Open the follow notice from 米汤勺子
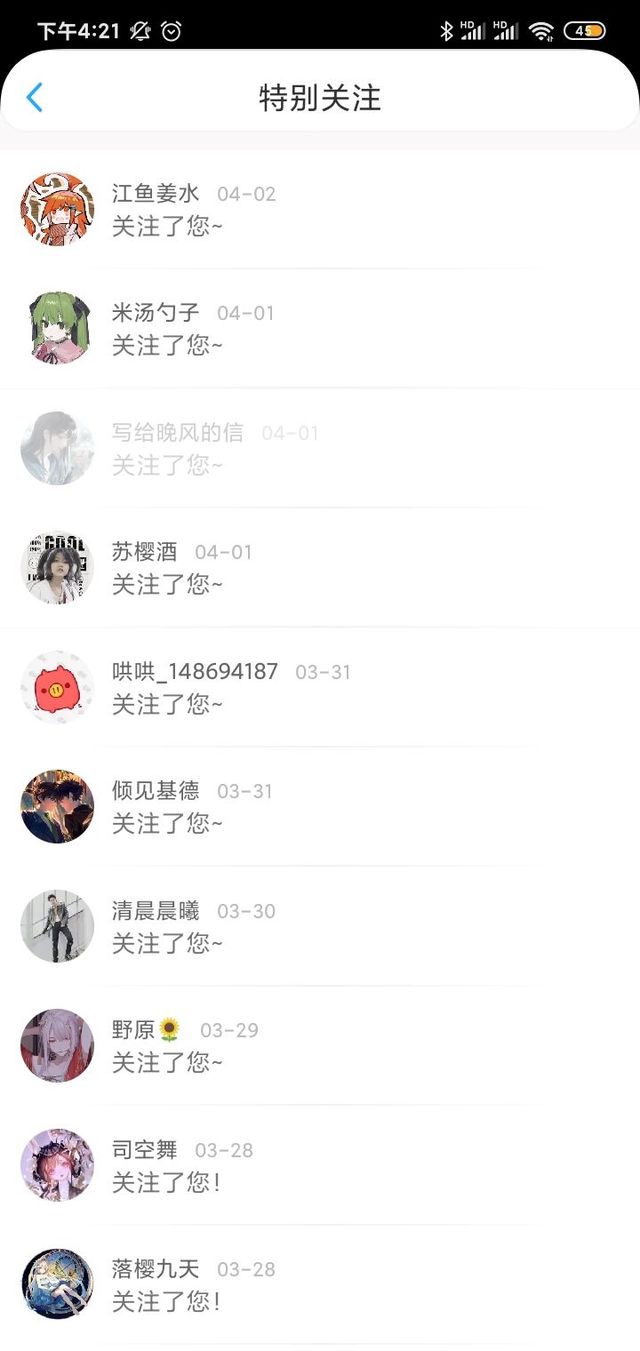Viewport: 640px width, 1351px height. point(320,329)
